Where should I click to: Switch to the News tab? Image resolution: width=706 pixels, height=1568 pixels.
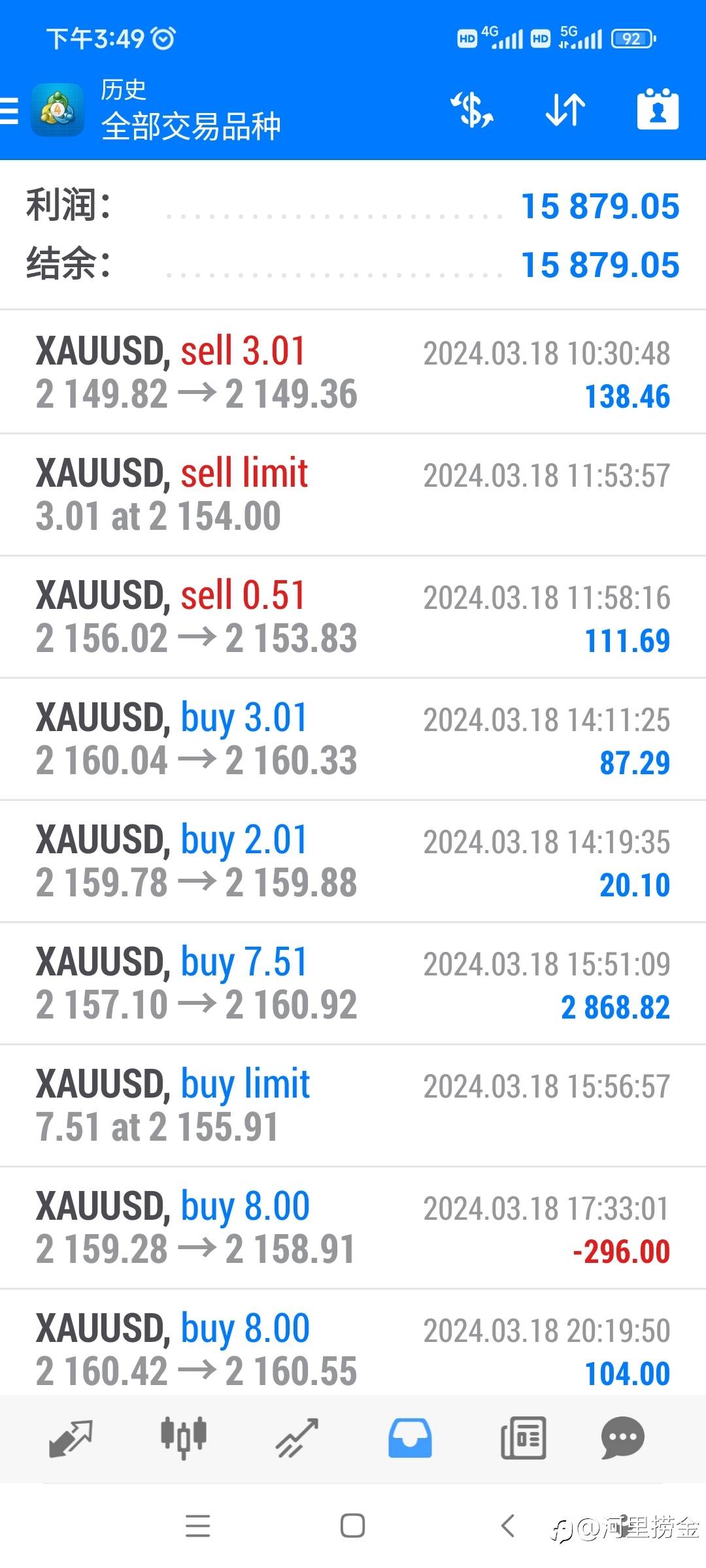(x=523, y=1438)
